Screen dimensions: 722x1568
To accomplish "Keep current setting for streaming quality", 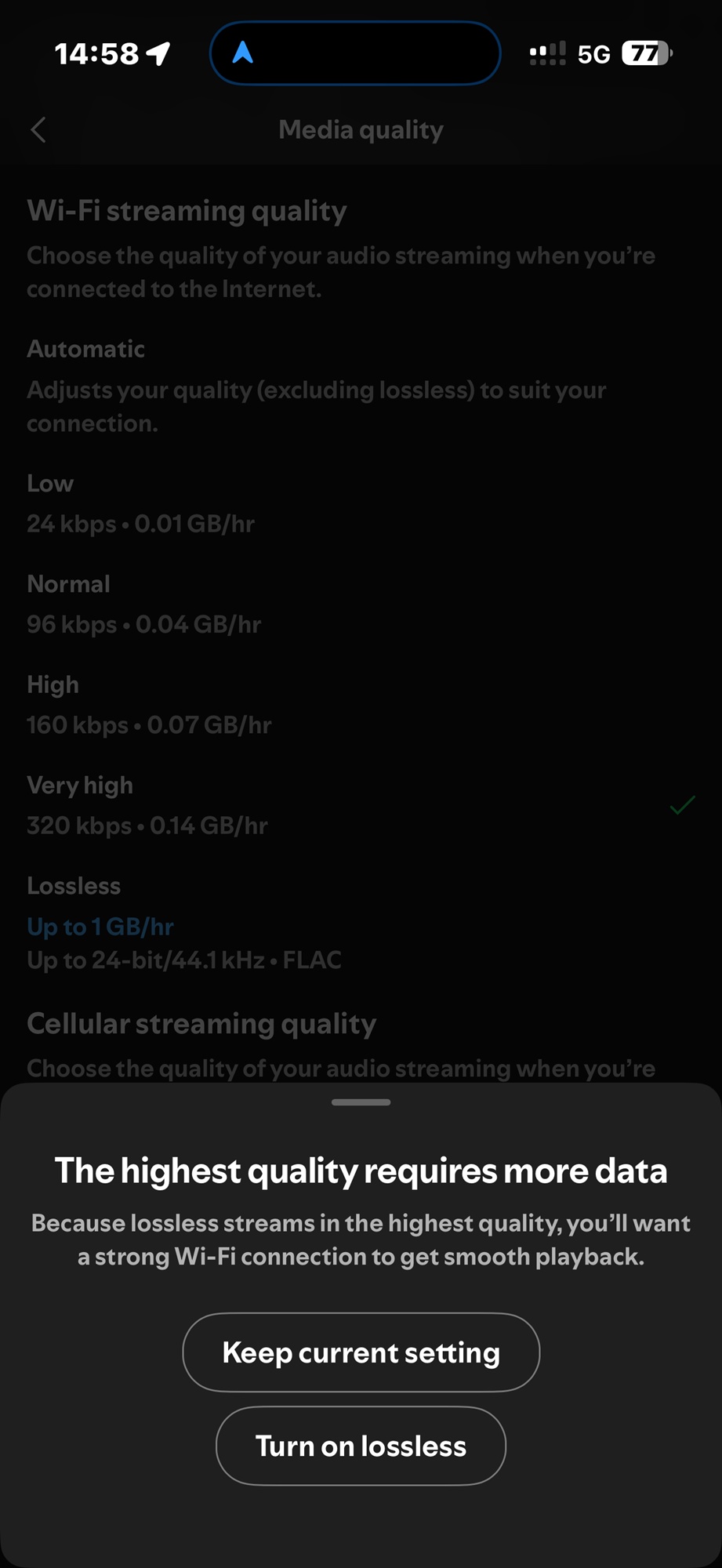I will (x=361, y=1352).
